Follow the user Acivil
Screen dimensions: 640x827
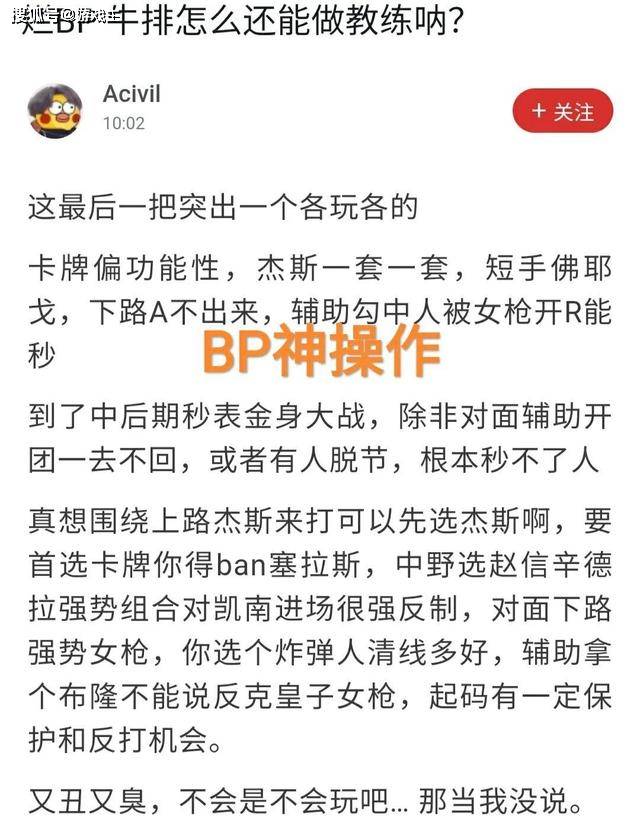click(x=562, y=111)
